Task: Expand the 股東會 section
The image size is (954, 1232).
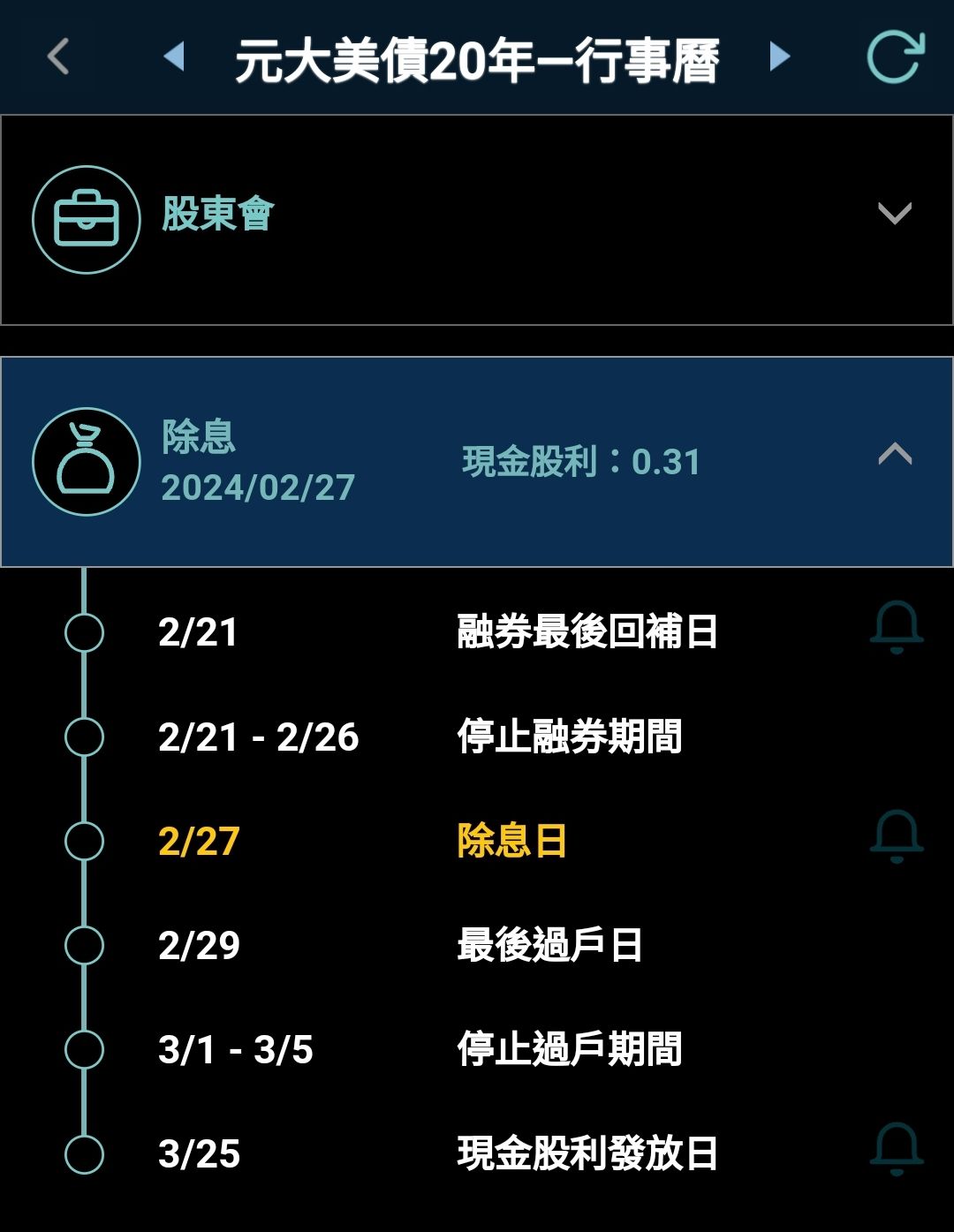Action: pyautogui.click(x=894, y=214)
